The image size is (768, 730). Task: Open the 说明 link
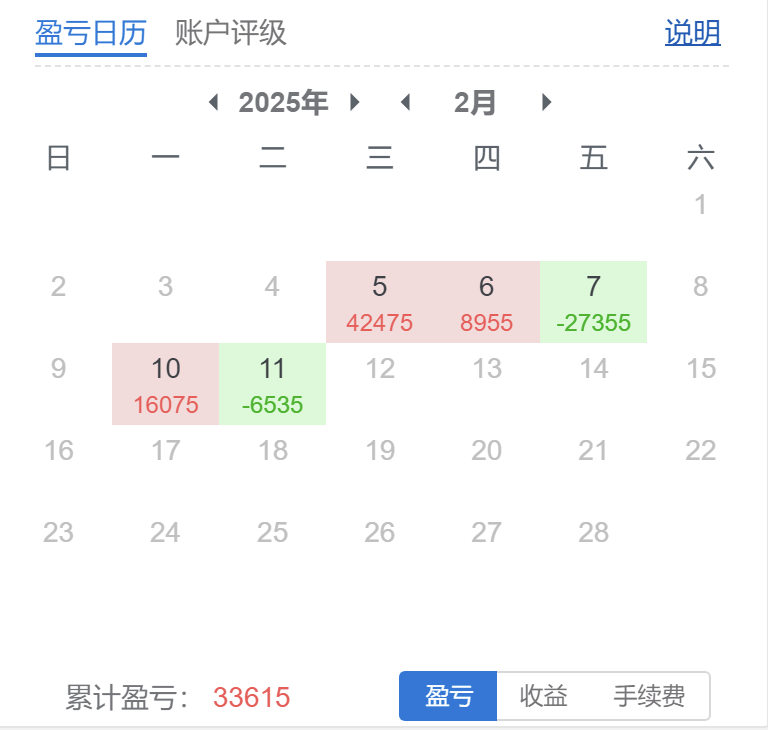pyautogui.click(x=692, y=33)
